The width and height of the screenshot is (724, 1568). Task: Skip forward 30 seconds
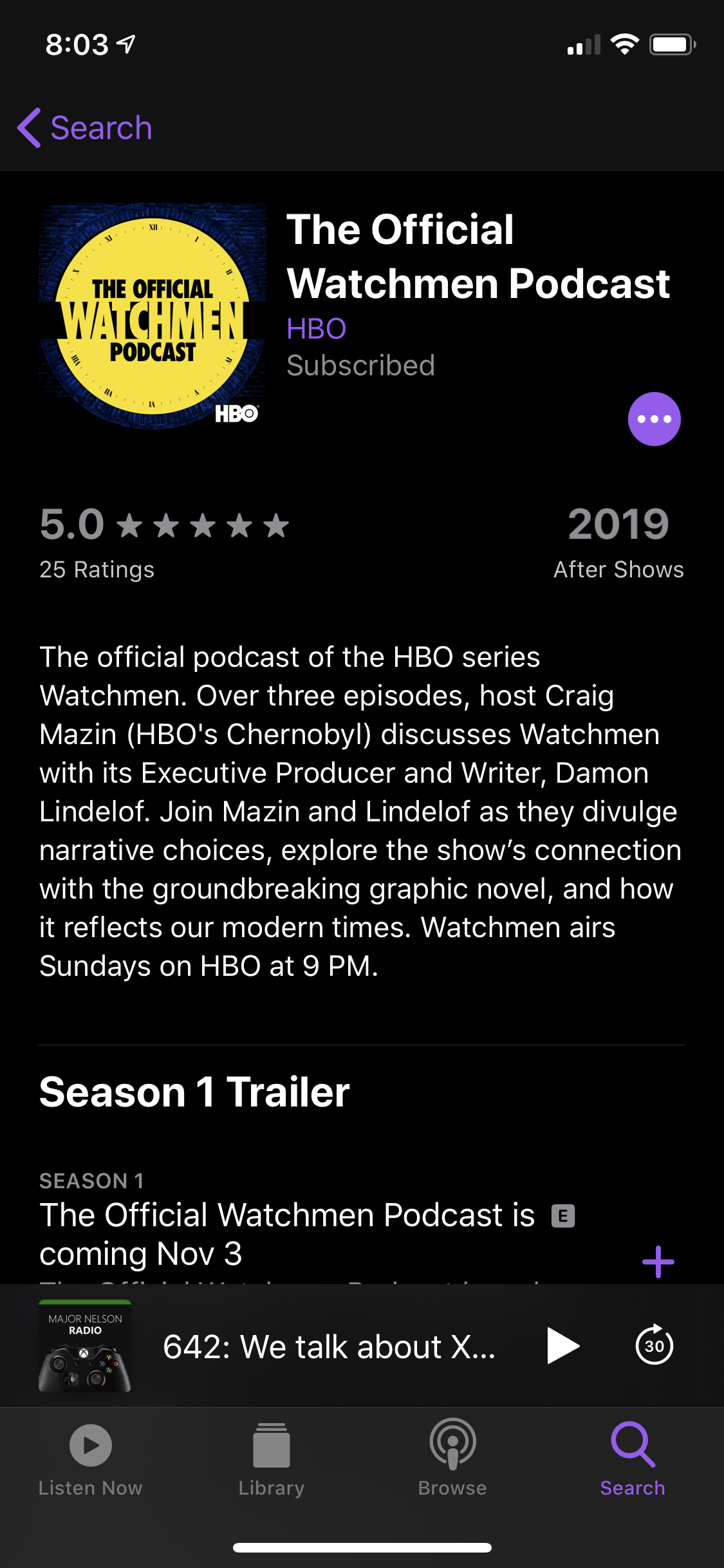click(x=654, y=1345)
